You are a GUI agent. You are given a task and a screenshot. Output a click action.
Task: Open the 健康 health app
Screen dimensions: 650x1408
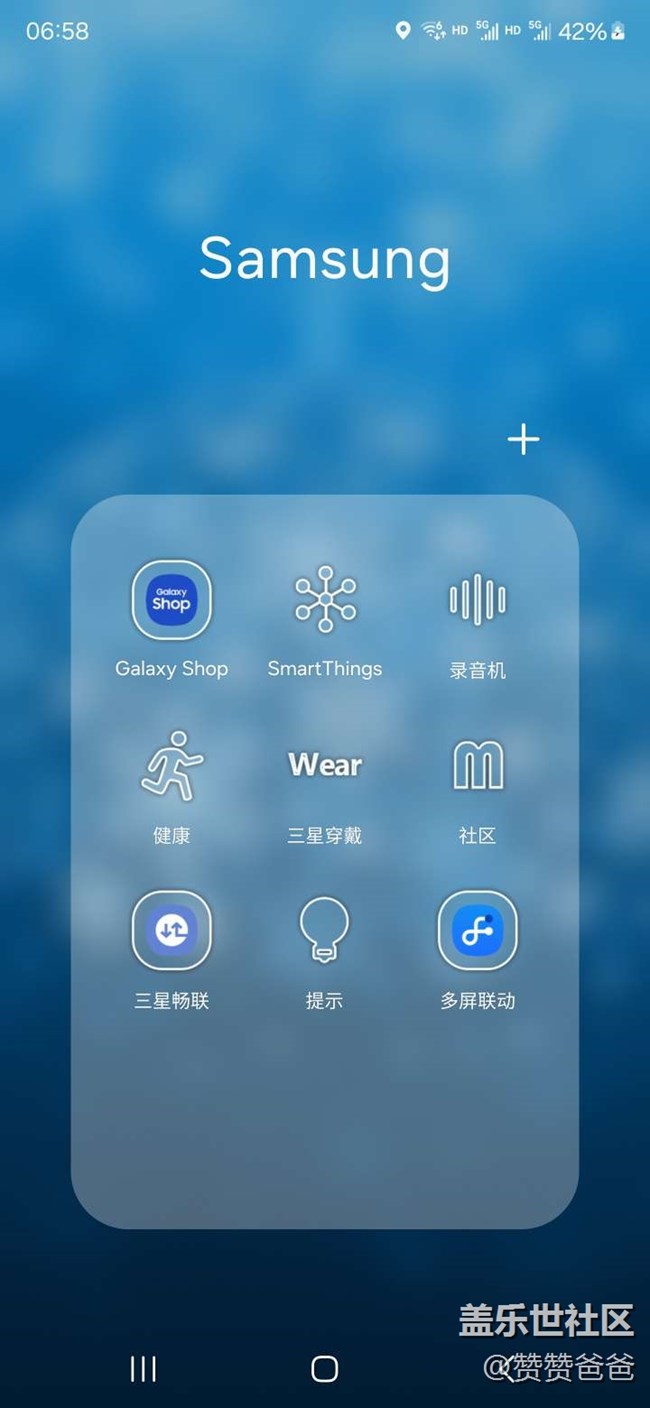pyautogui.click(x=171, y=767)
